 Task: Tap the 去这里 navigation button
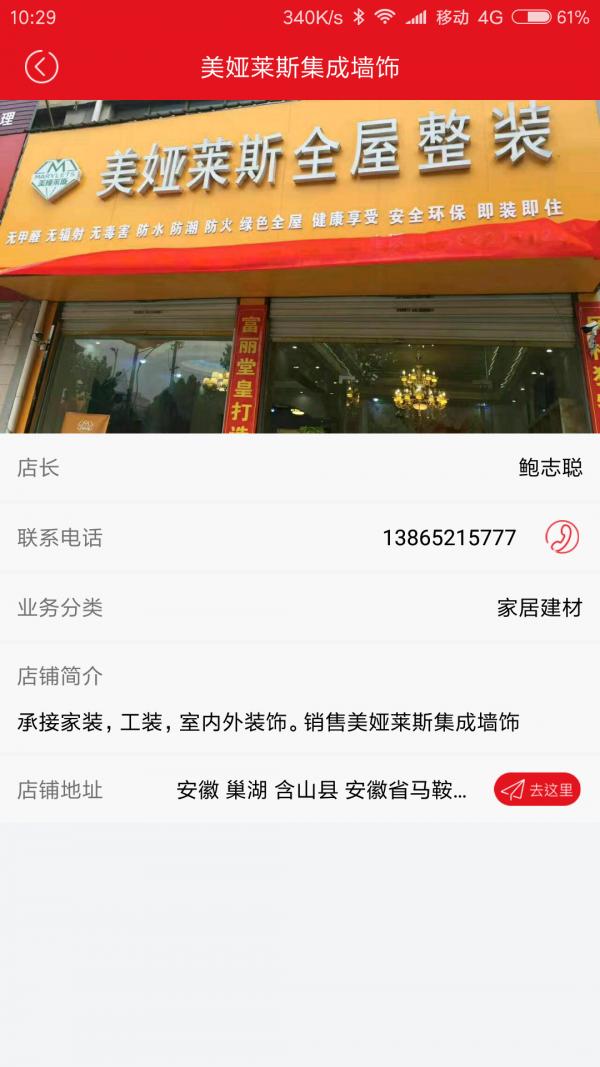[x=537, y=790]
